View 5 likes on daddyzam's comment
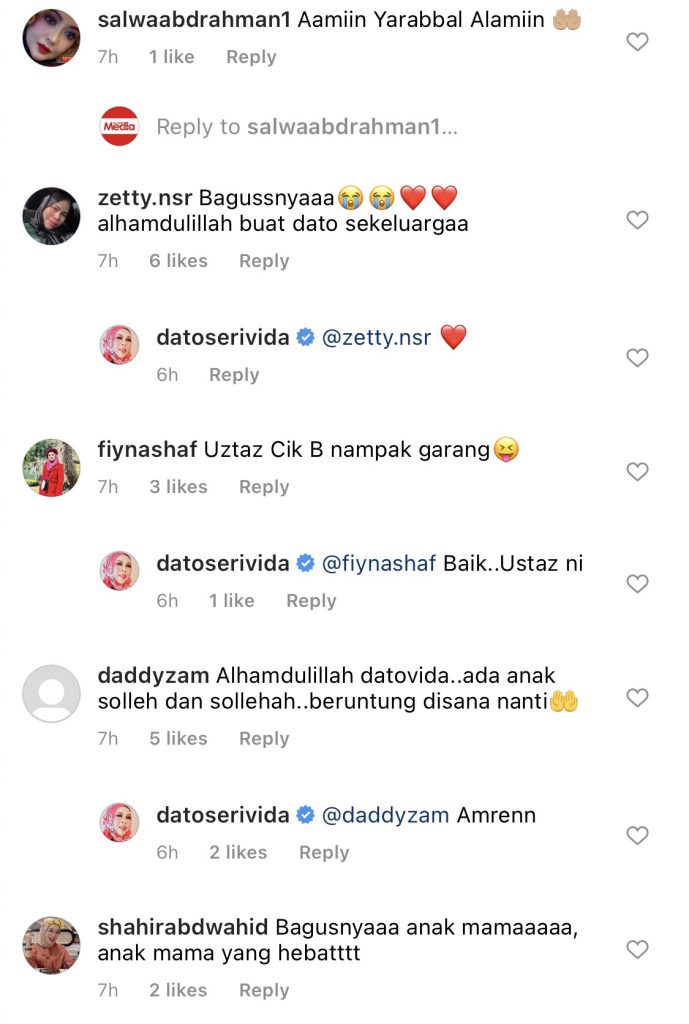 (x=178, y=739)
